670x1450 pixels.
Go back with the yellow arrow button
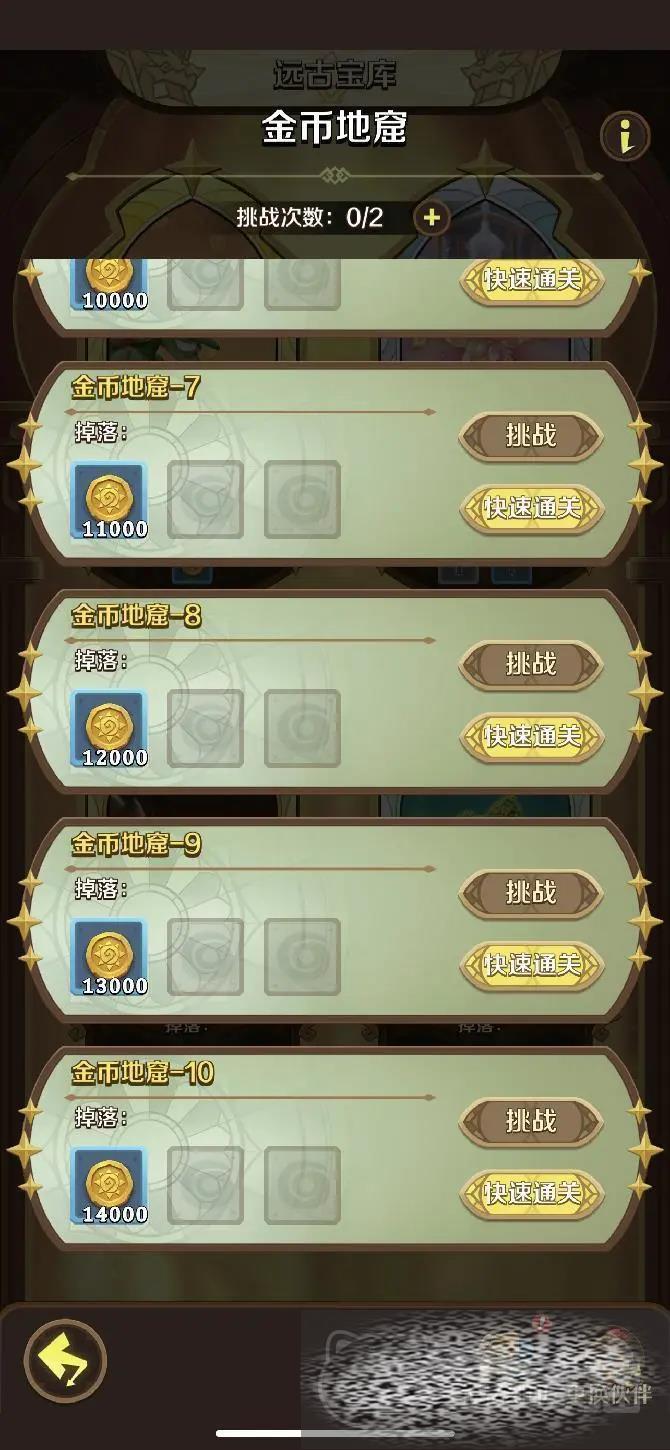[65, 1361]
